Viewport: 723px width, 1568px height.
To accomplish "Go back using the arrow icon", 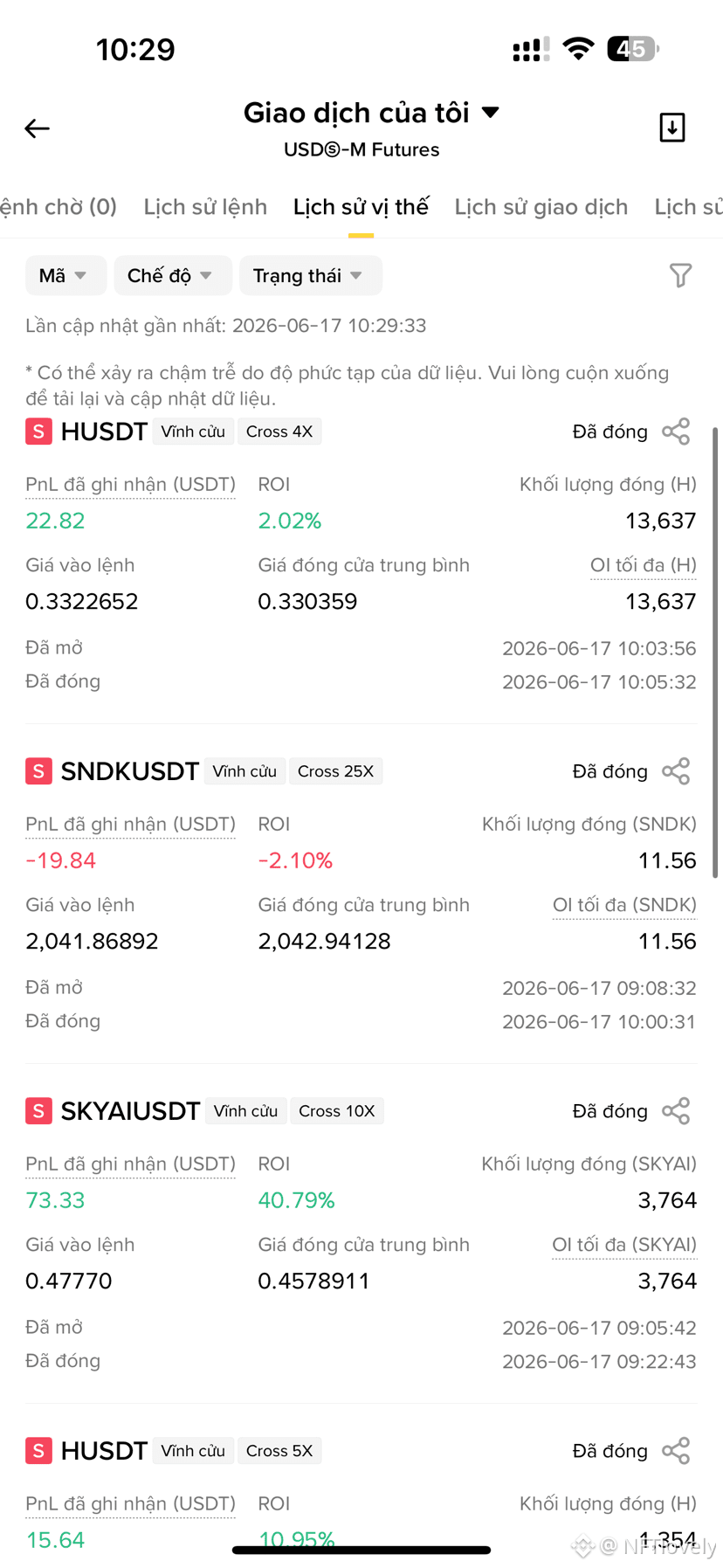I will click(37, 128).
